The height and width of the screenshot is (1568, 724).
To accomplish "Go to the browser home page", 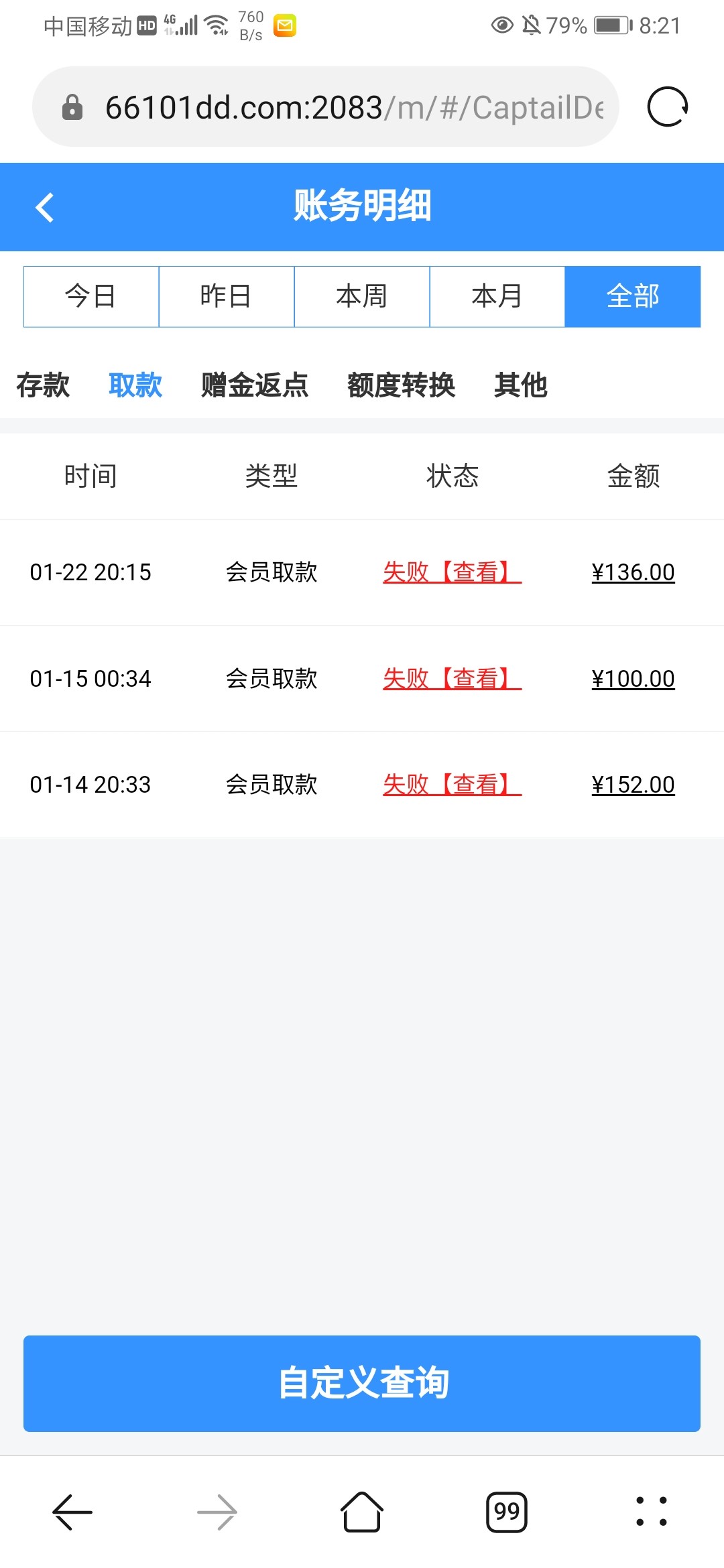I will click(362, 1512).
